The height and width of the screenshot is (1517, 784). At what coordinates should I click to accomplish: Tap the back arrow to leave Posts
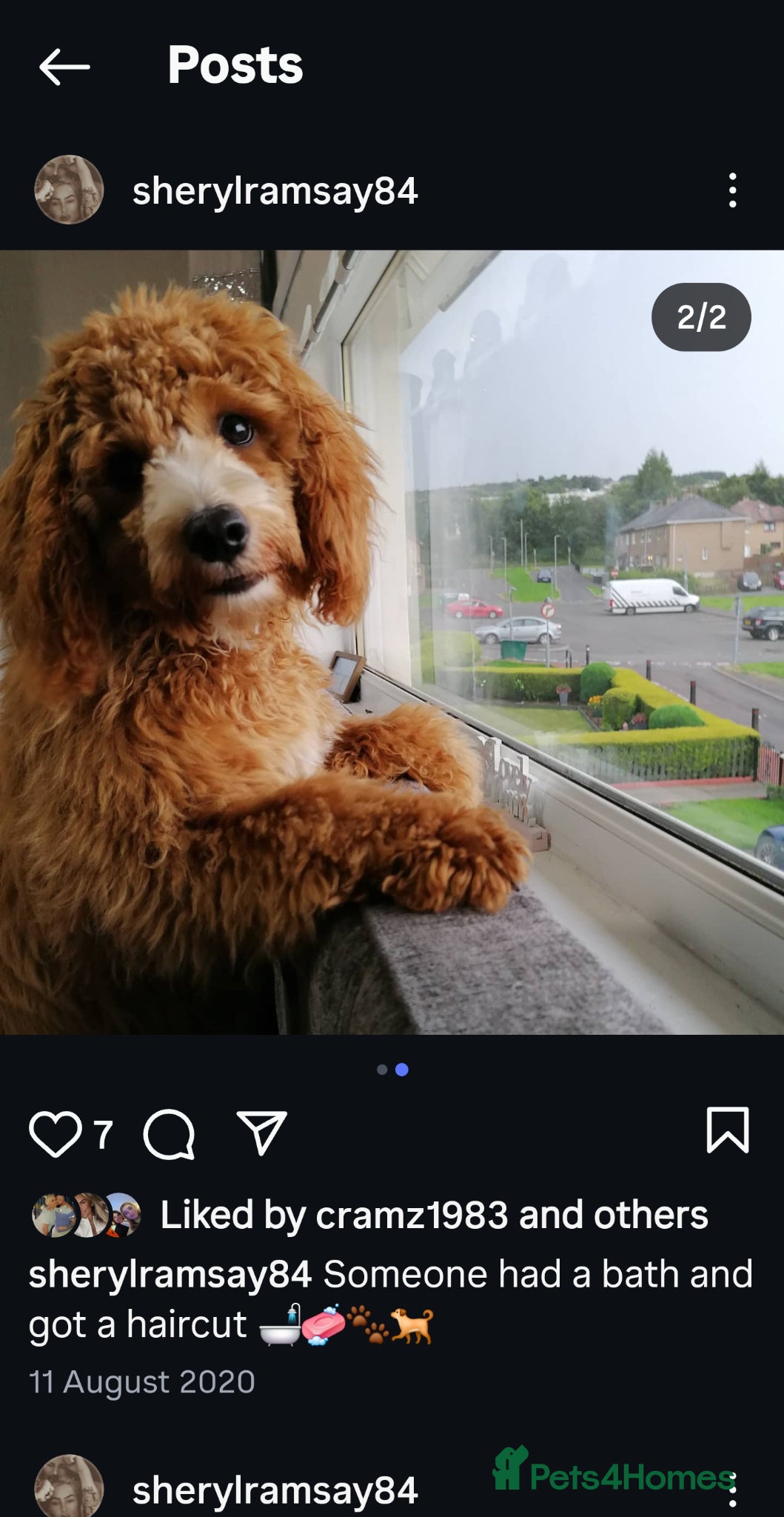[63, 65]
